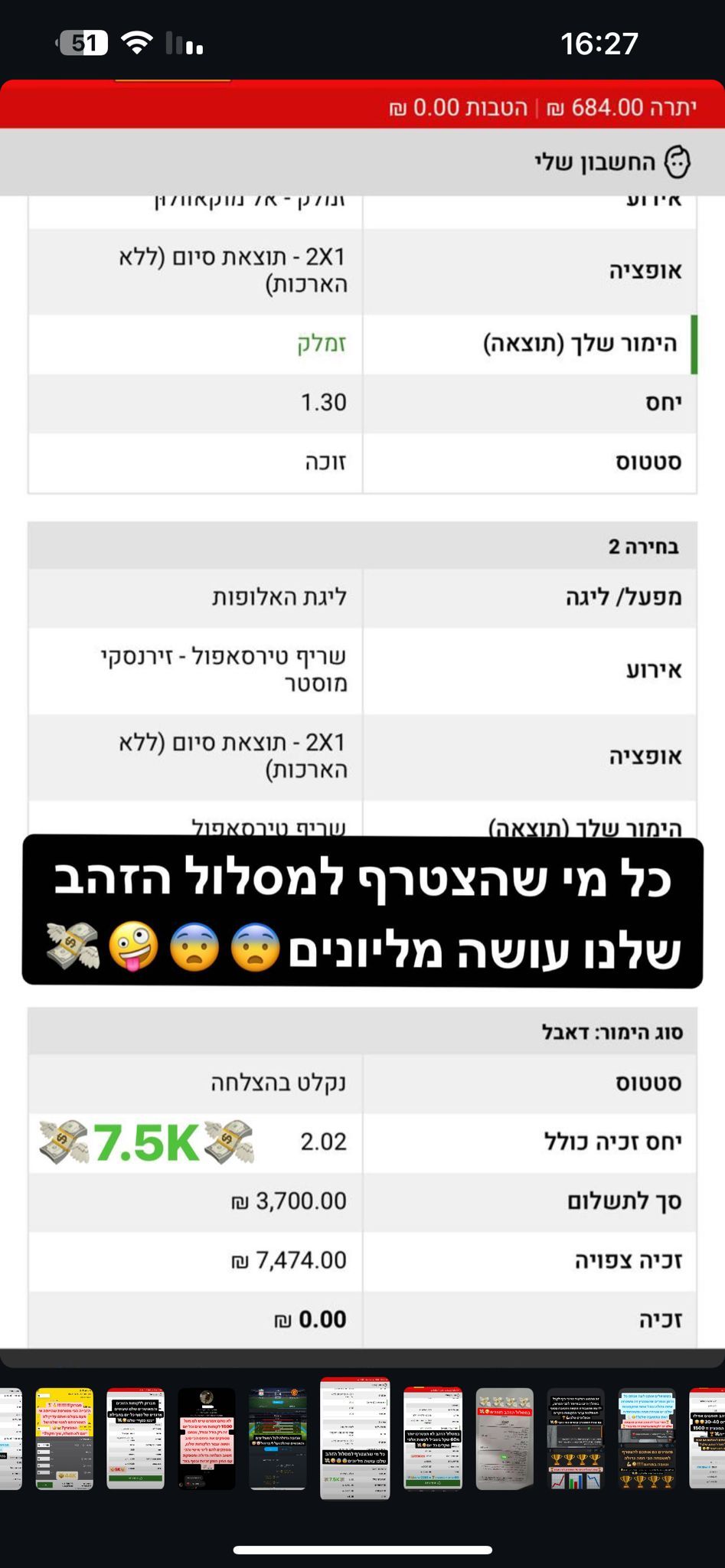
Task: Open the yellow-topped thumbnail in the strip
Action: [64, 1438]
